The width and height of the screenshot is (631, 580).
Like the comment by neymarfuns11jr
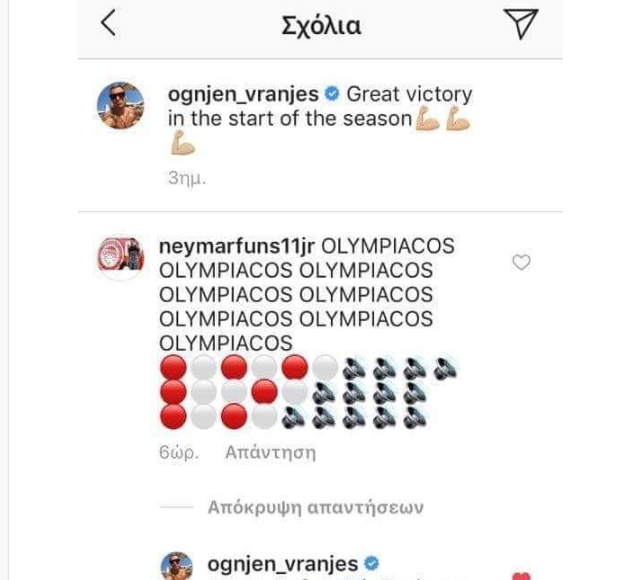pos(521,263)
